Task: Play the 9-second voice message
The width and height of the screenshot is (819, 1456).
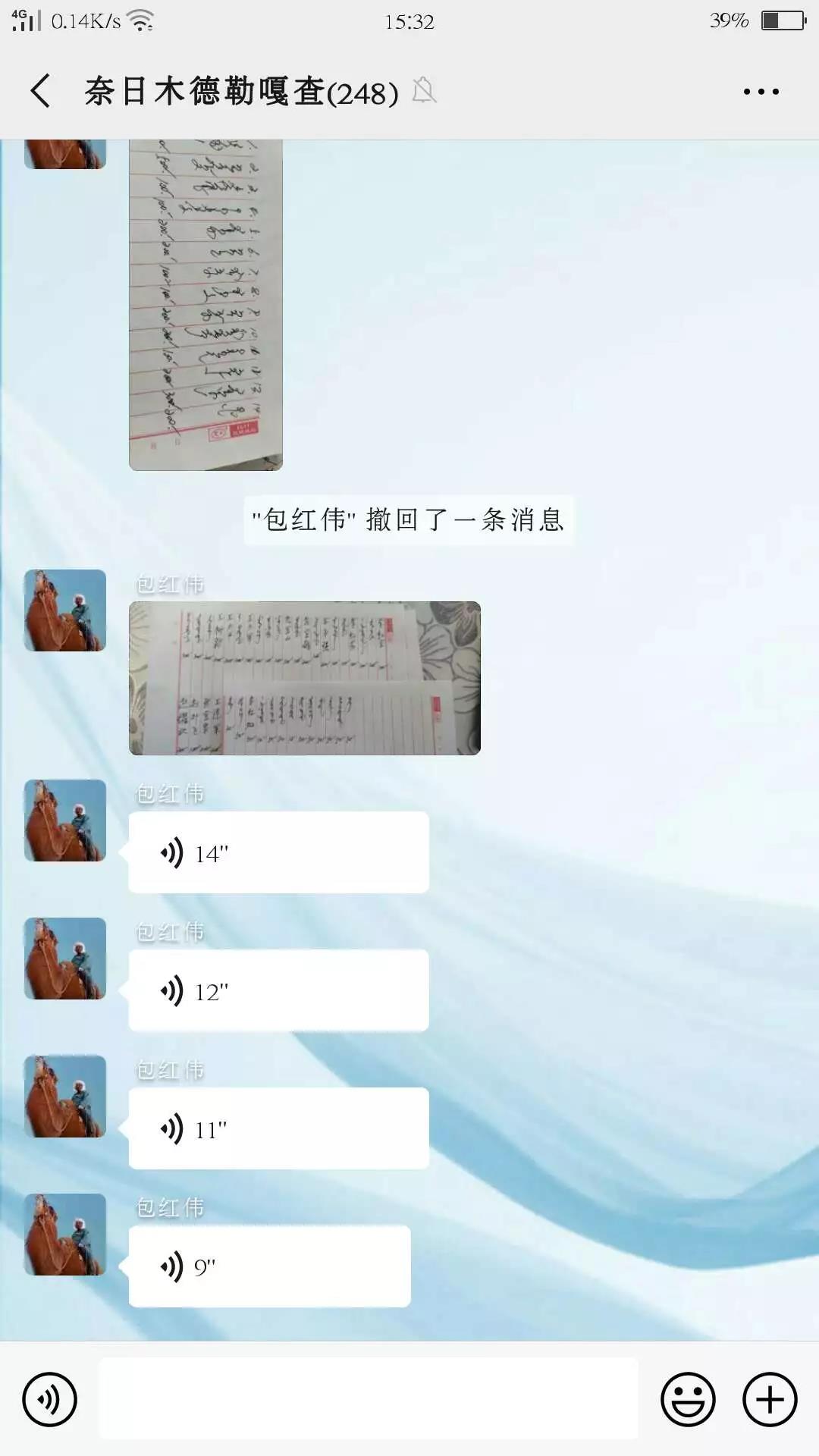Action: 269,1266
